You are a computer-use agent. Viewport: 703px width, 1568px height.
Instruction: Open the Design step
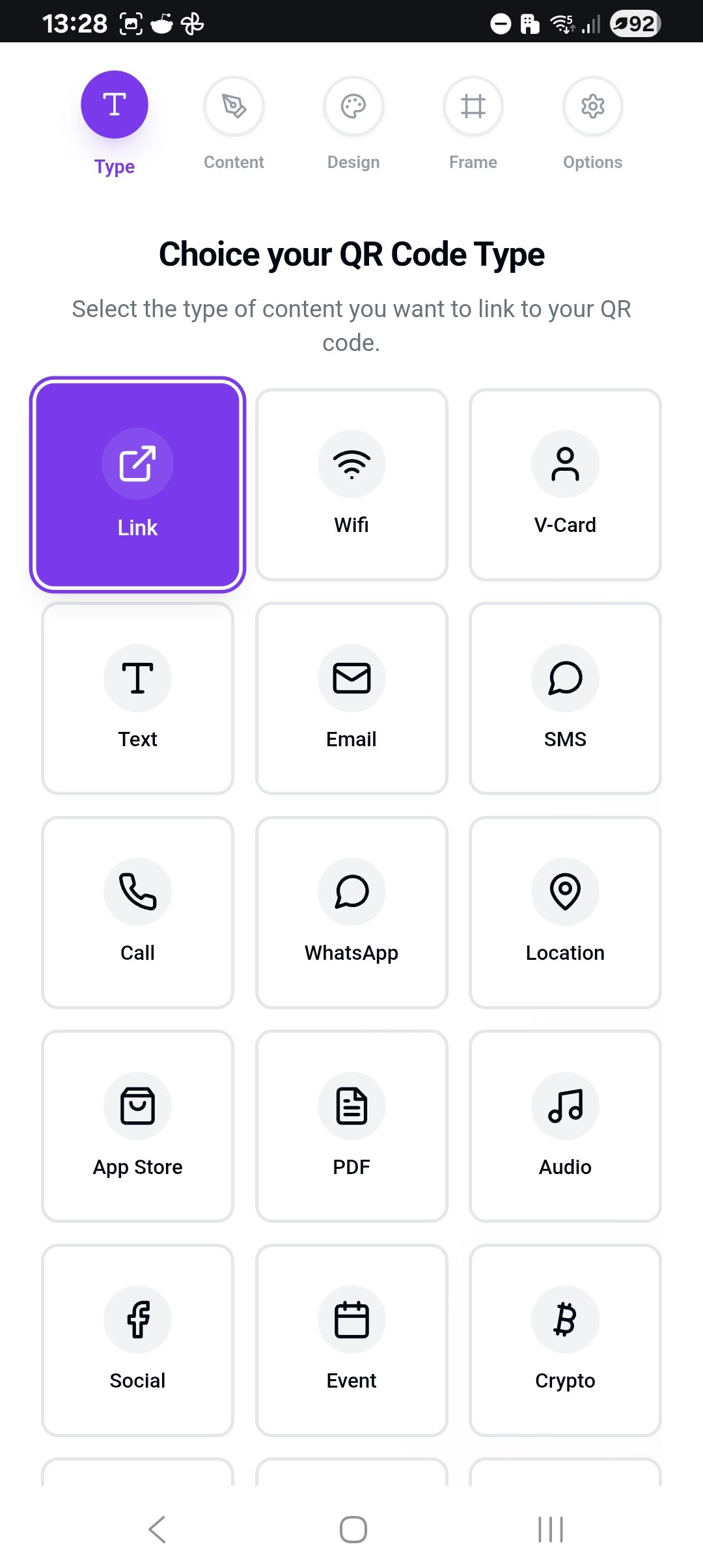pyautogui.click(x=353, y=124)
